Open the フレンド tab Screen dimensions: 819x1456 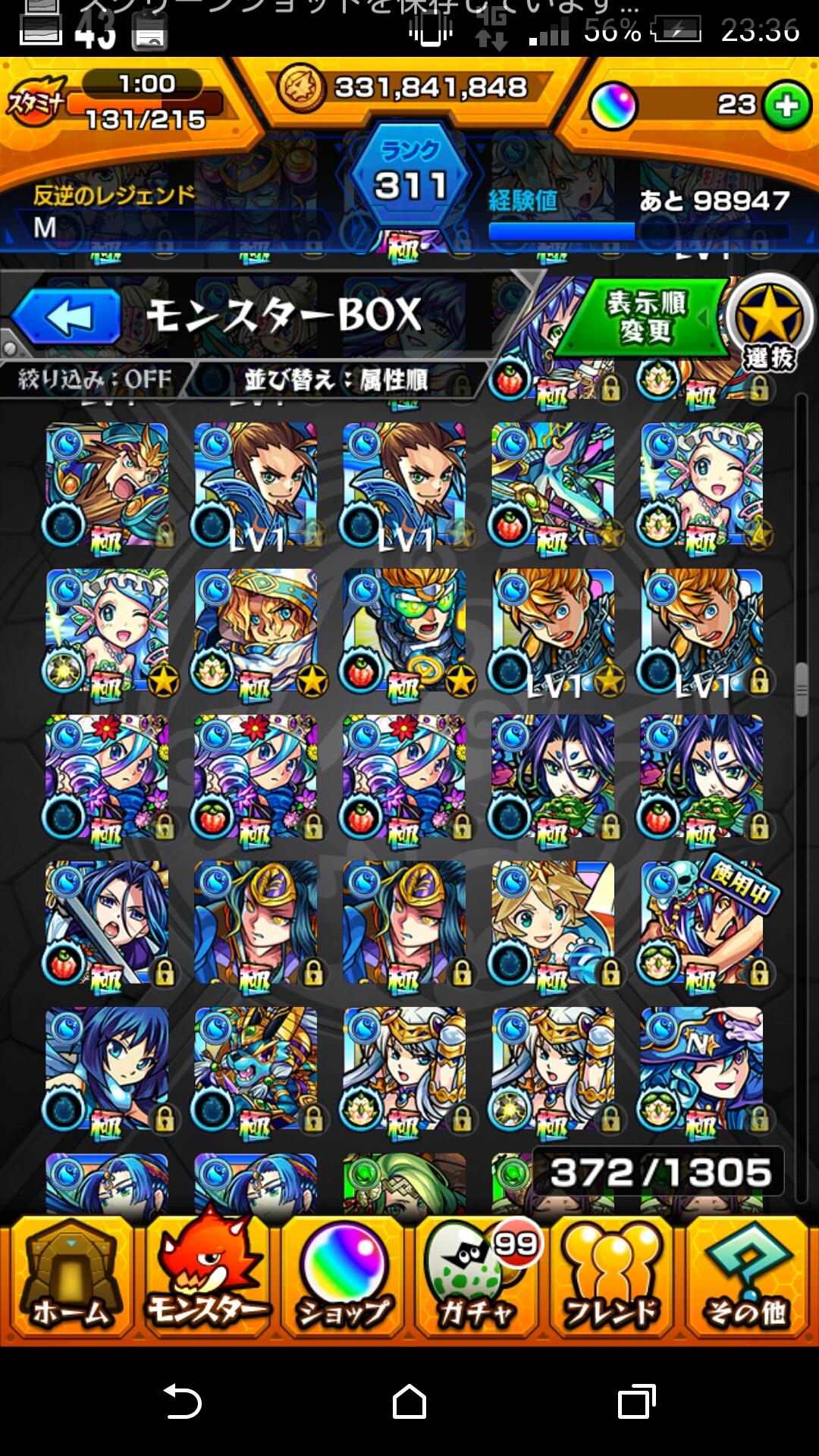613,1278
